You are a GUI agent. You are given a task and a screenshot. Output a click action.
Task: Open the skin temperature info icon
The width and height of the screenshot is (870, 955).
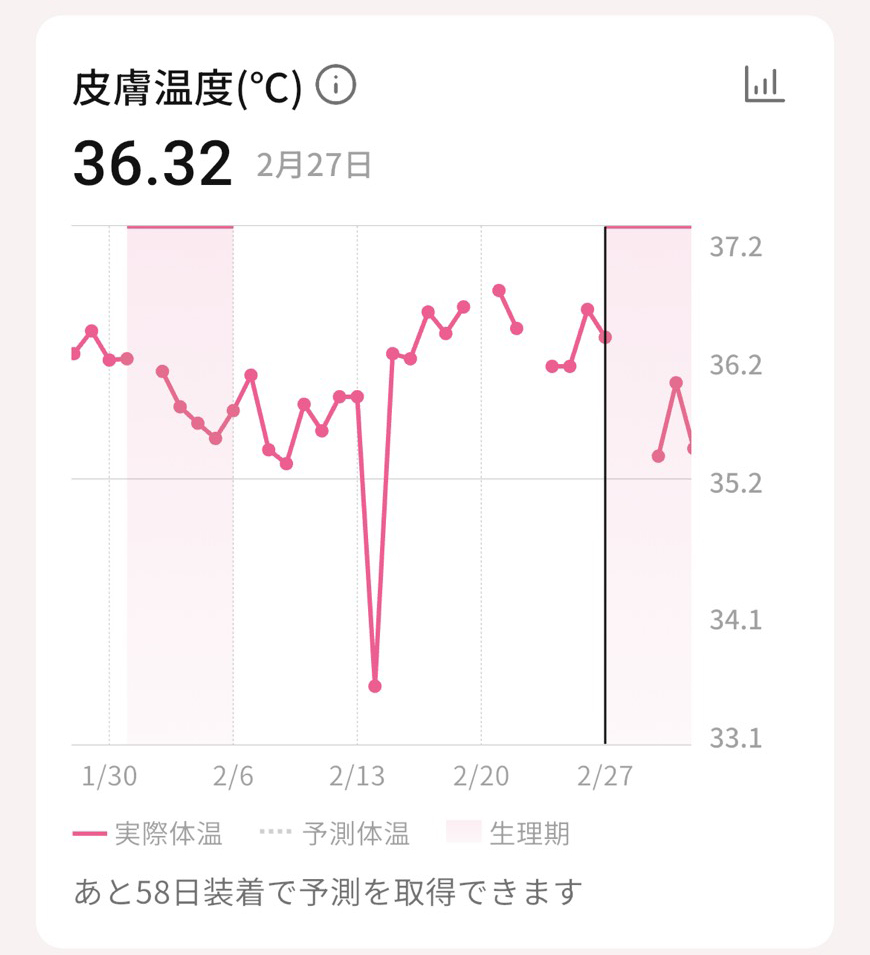point(336,87)
